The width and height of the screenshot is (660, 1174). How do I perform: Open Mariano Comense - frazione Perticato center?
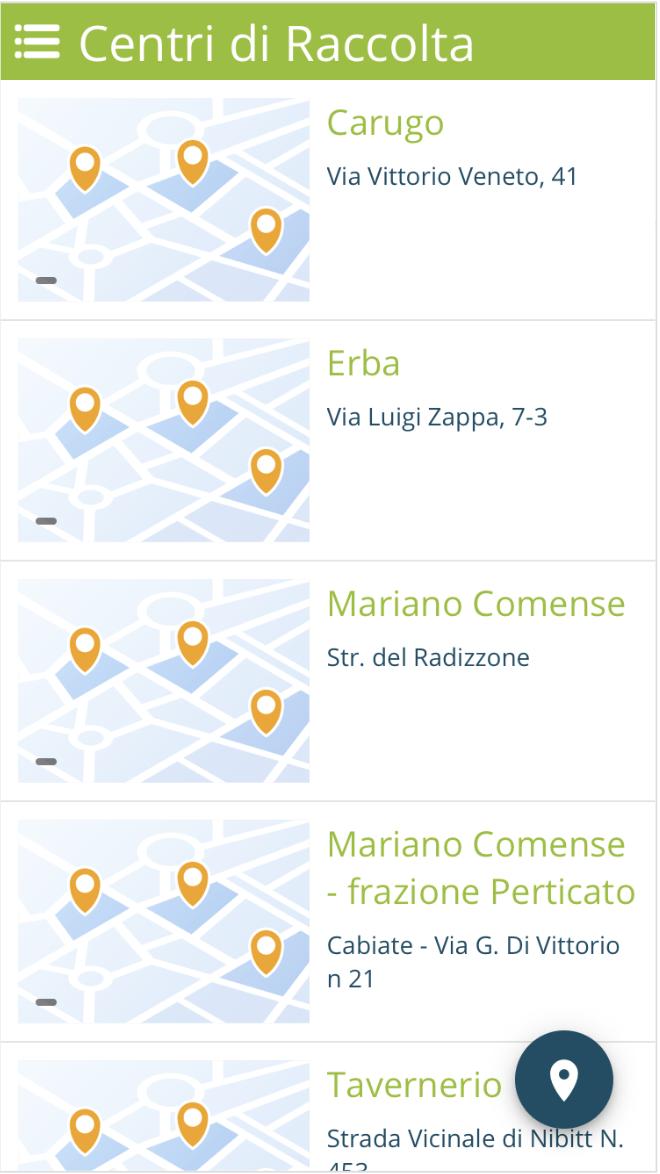coord(480,867)
